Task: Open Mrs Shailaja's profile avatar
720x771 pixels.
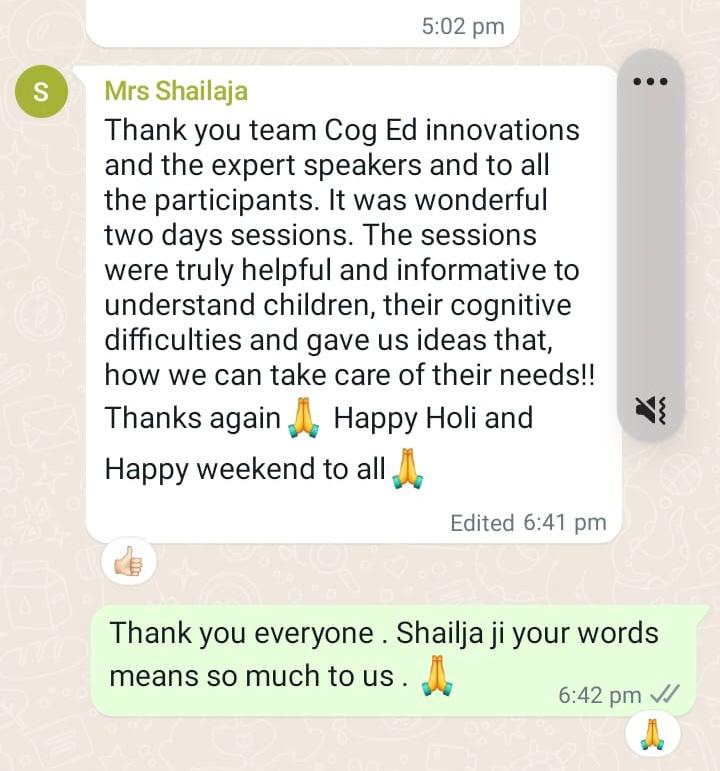Action: pos(42,94)
